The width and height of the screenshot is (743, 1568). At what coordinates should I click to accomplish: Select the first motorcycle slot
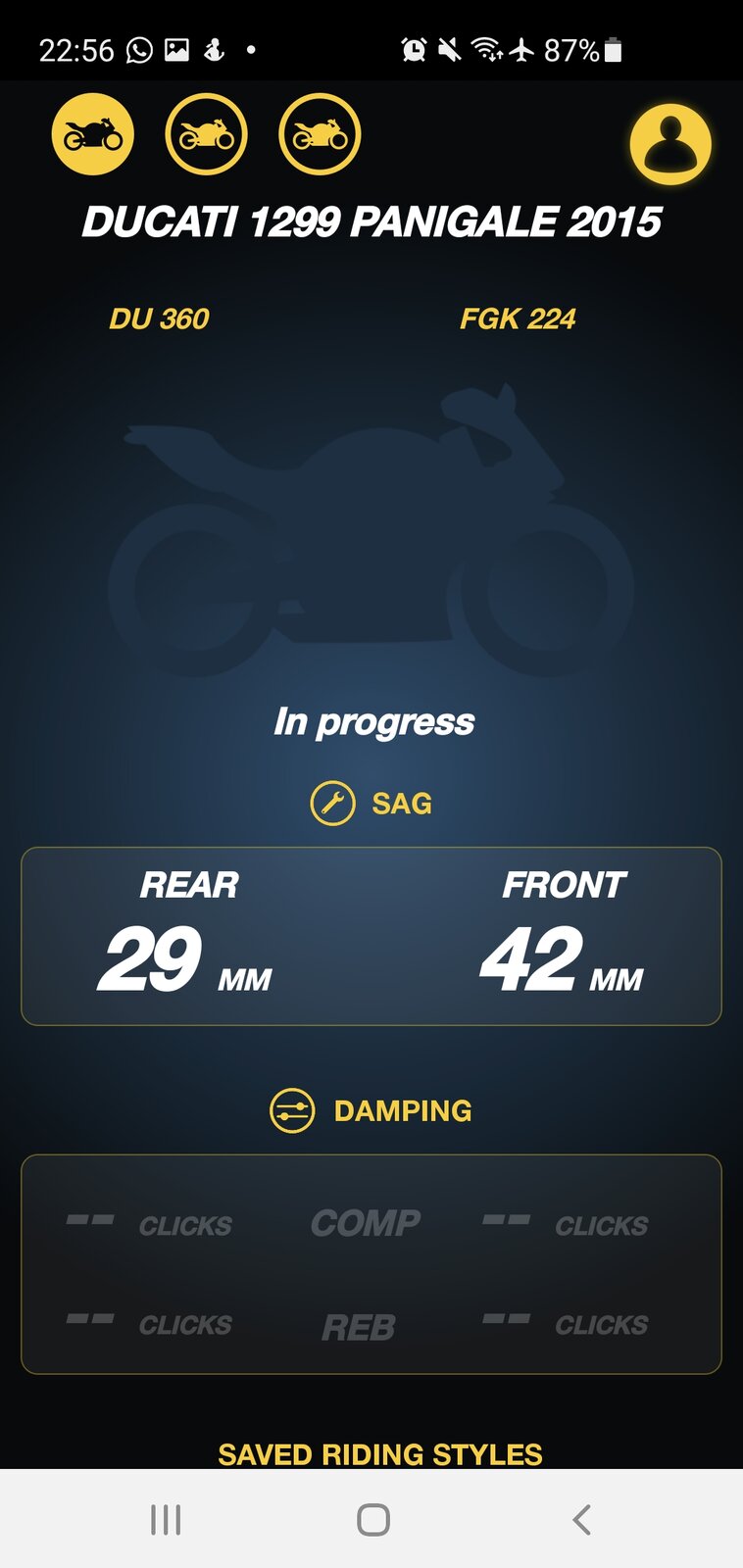[x=93, y=134]
